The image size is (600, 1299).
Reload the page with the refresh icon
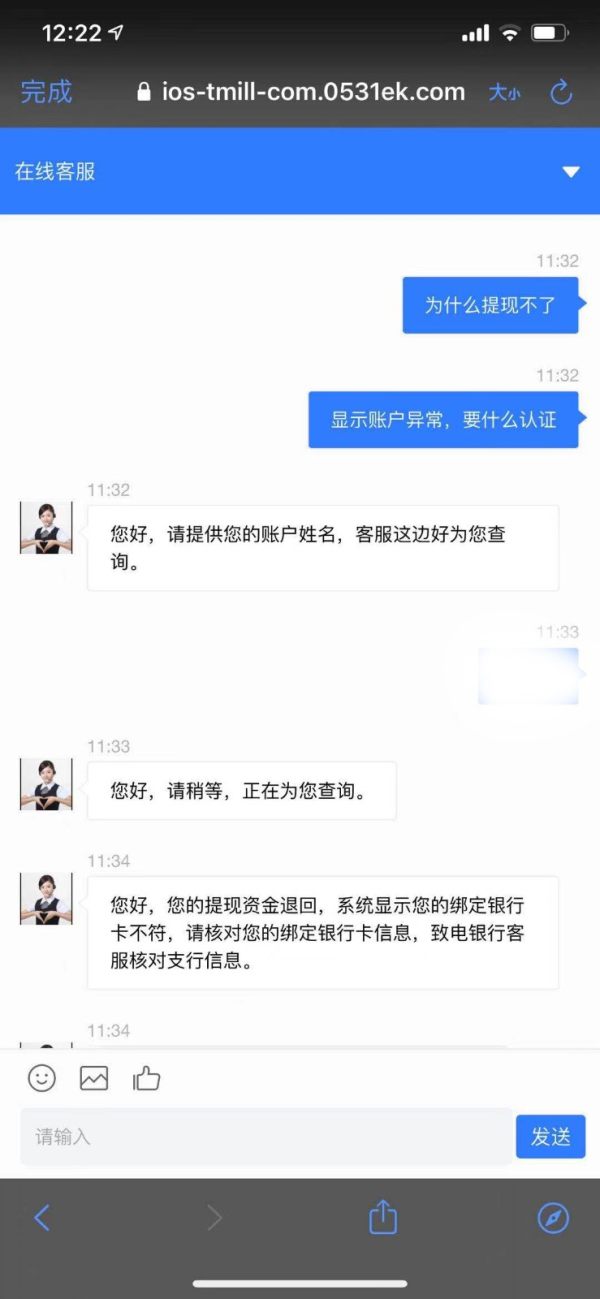(561, 93)
